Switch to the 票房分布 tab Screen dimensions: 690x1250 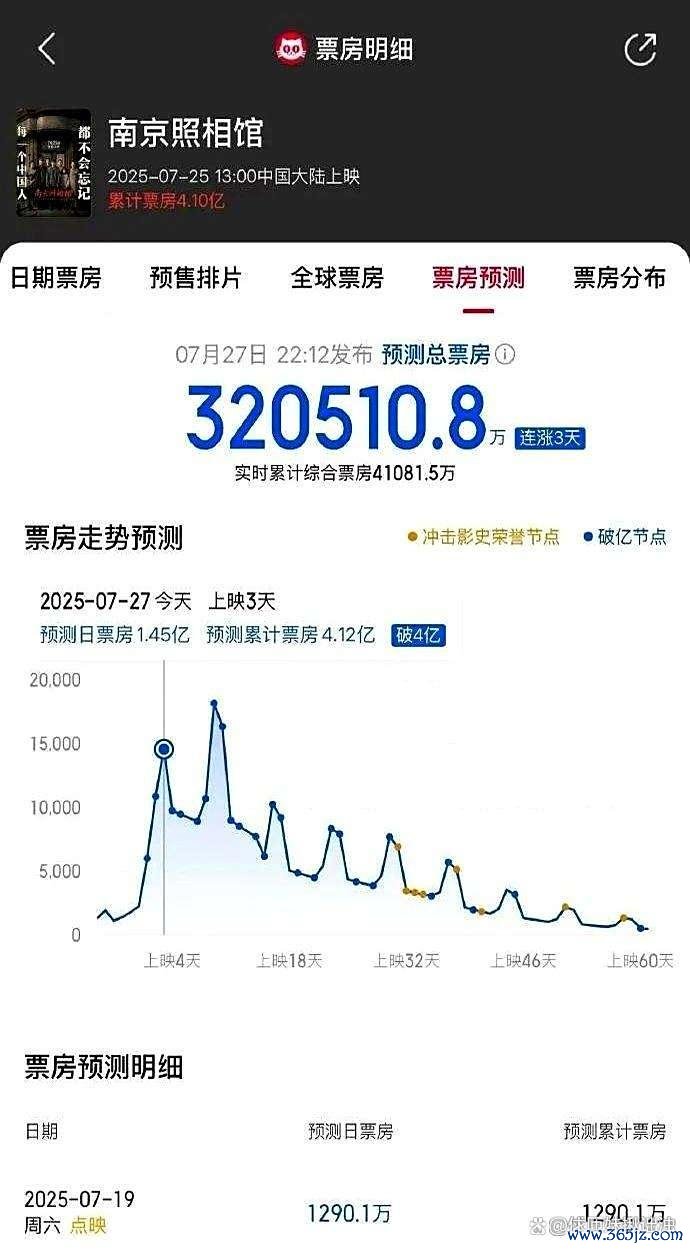pos(619,278)
